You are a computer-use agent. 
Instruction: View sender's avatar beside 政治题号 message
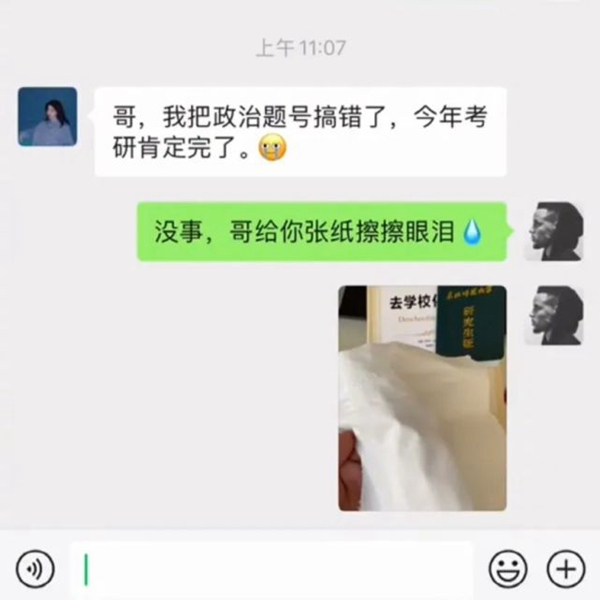pyautogui.click(x=47, y=117)
